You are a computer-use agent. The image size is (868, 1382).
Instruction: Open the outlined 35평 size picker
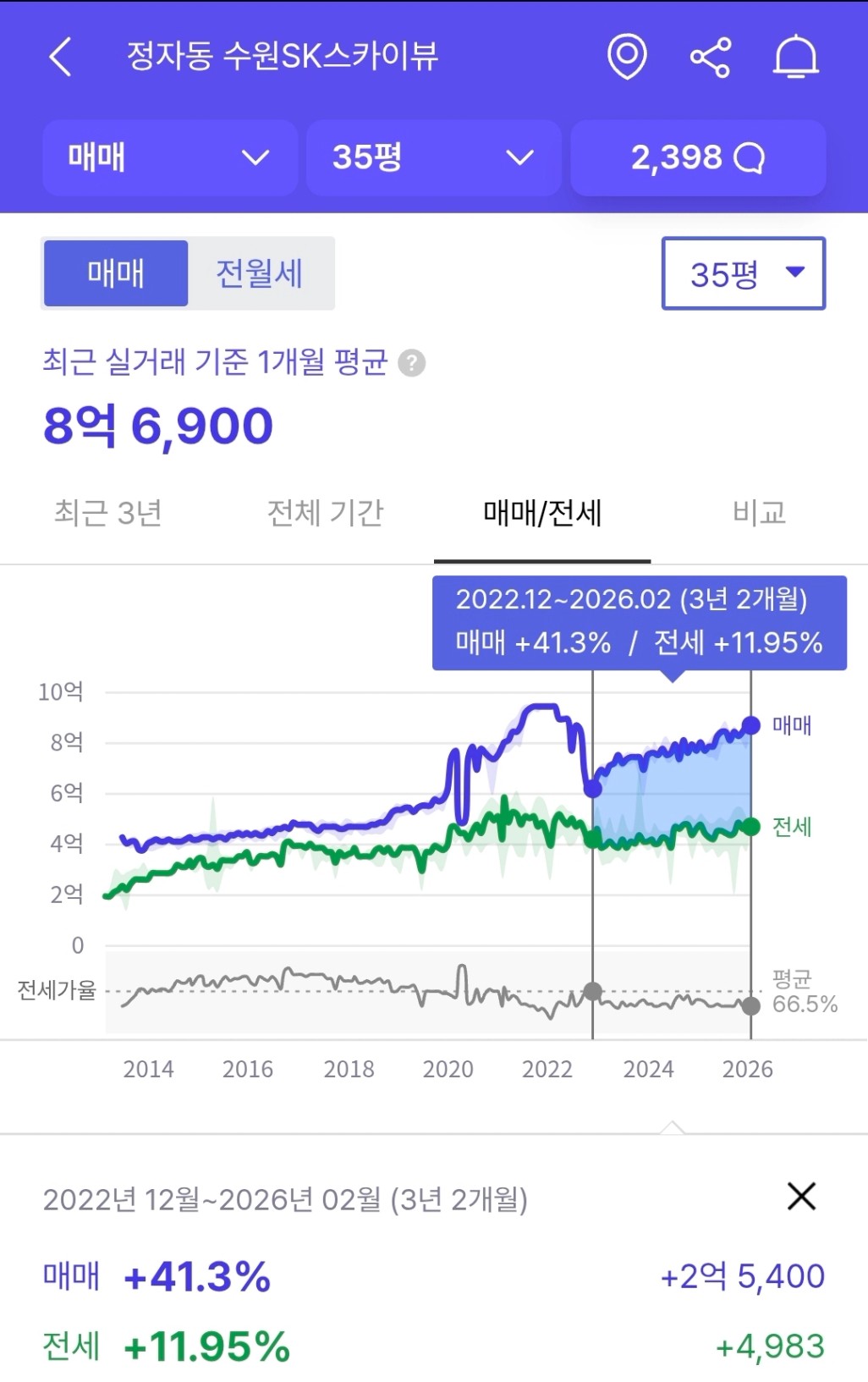coord(743,273)
